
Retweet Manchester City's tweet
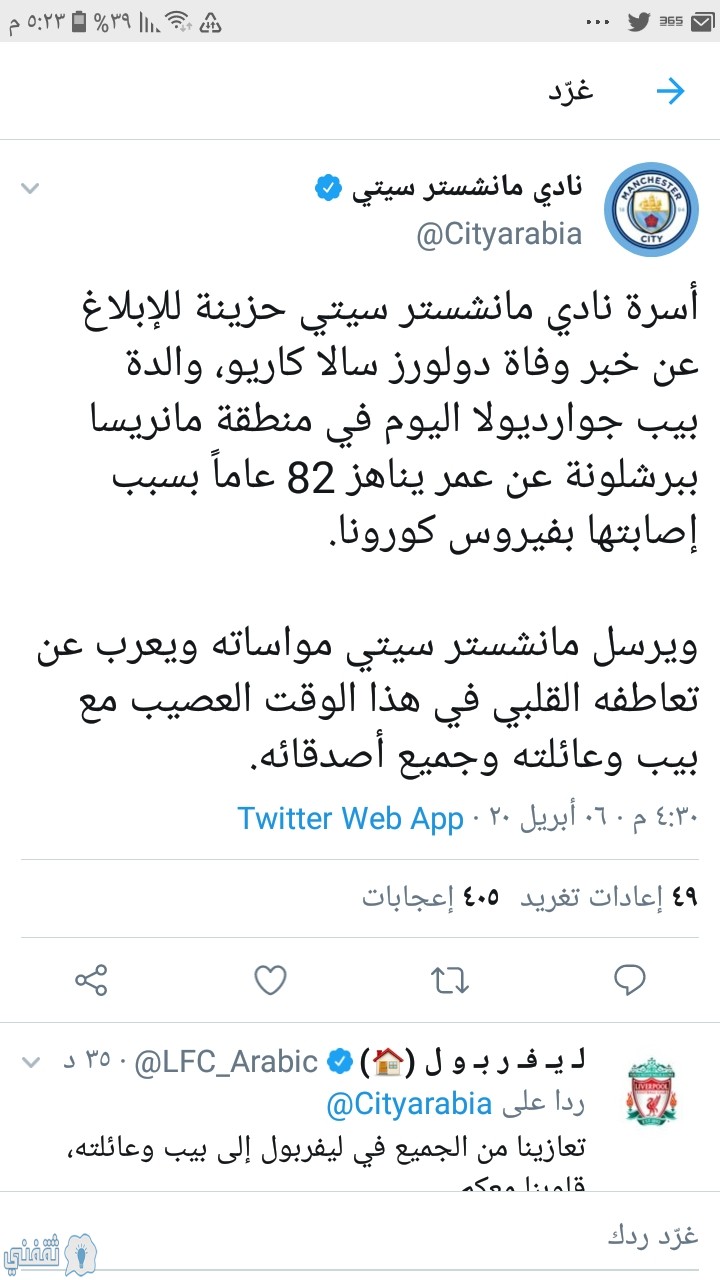click(450, 981)
